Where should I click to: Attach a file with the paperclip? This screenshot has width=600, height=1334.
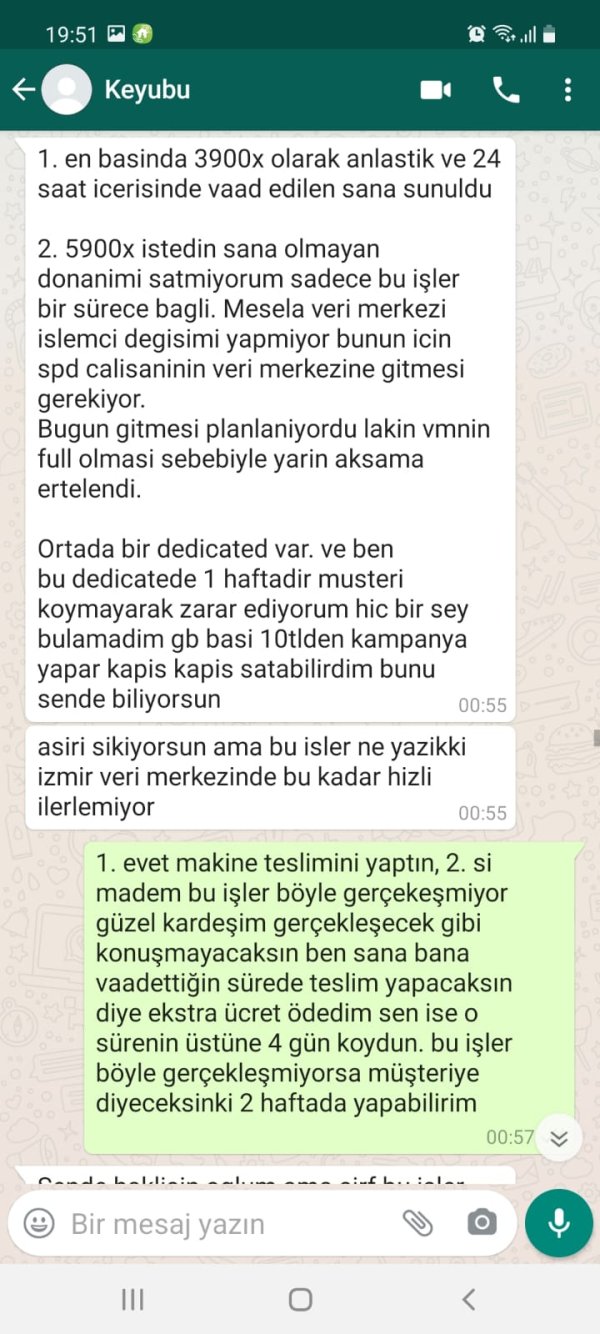click(417, 1222)
